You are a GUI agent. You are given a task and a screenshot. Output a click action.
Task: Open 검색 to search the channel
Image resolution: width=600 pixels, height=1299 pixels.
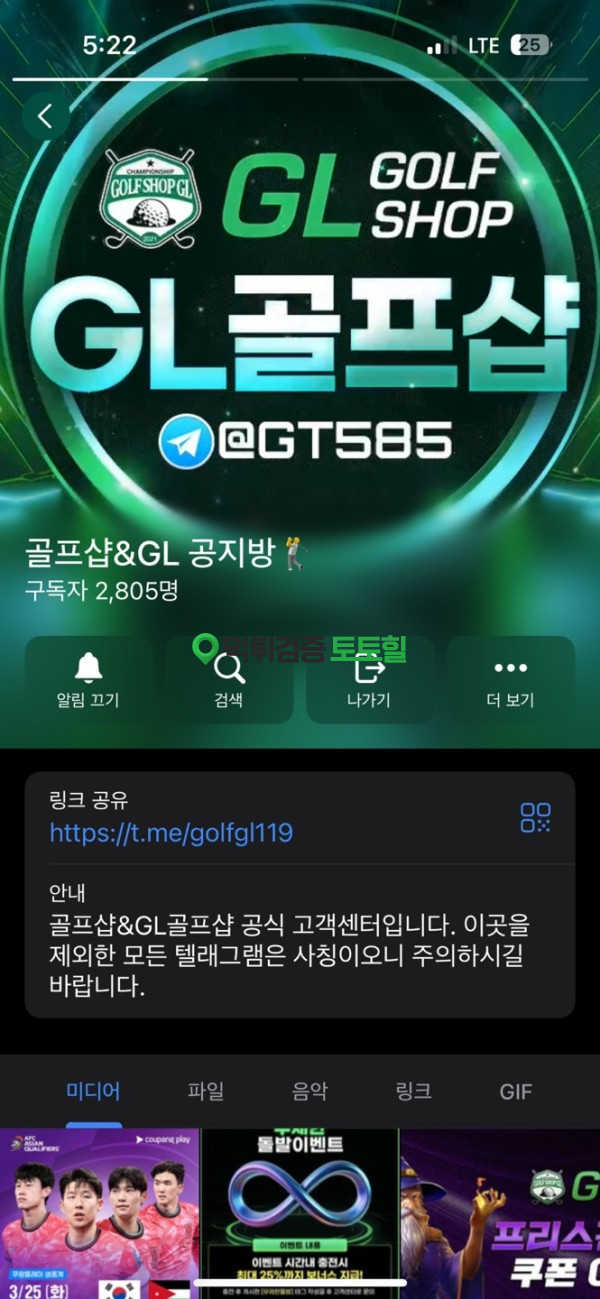coord(229,680)
